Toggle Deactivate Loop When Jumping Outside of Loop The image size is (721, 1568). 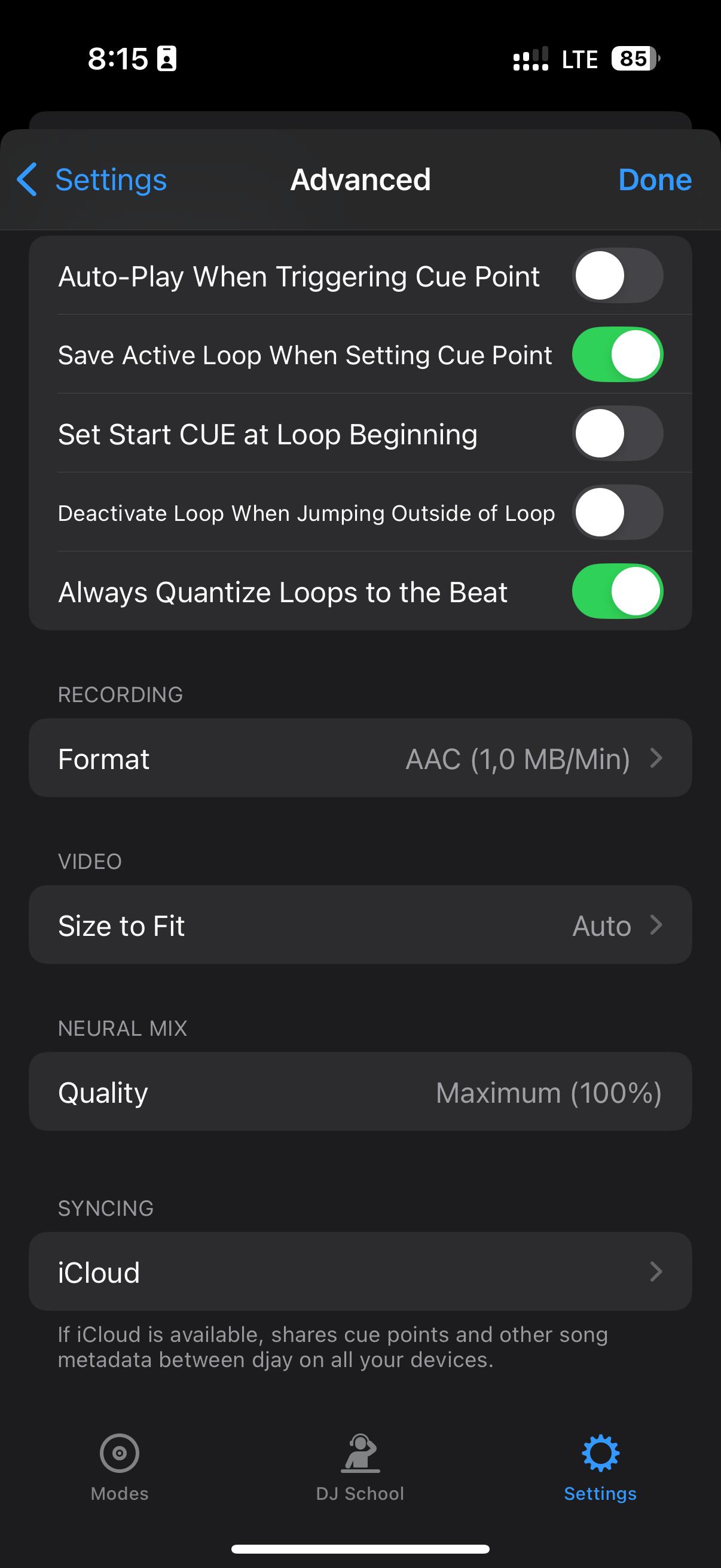pyautogui.click(x=617, y=513)
